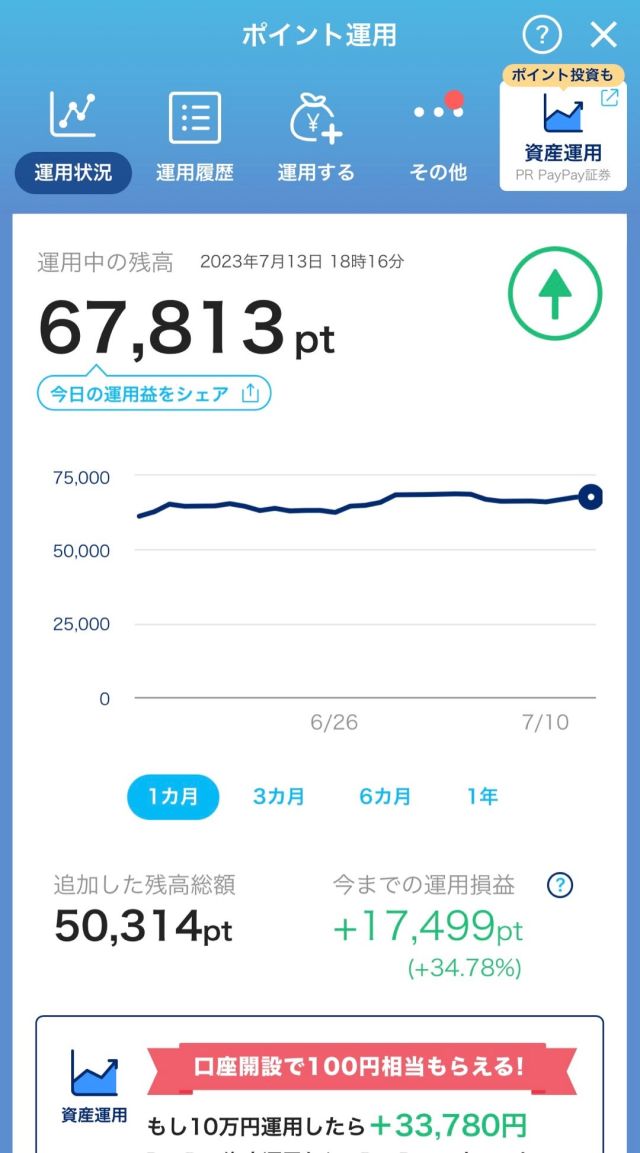Change chart period to 1年
640x1153 pixels.
click(482, 796)
